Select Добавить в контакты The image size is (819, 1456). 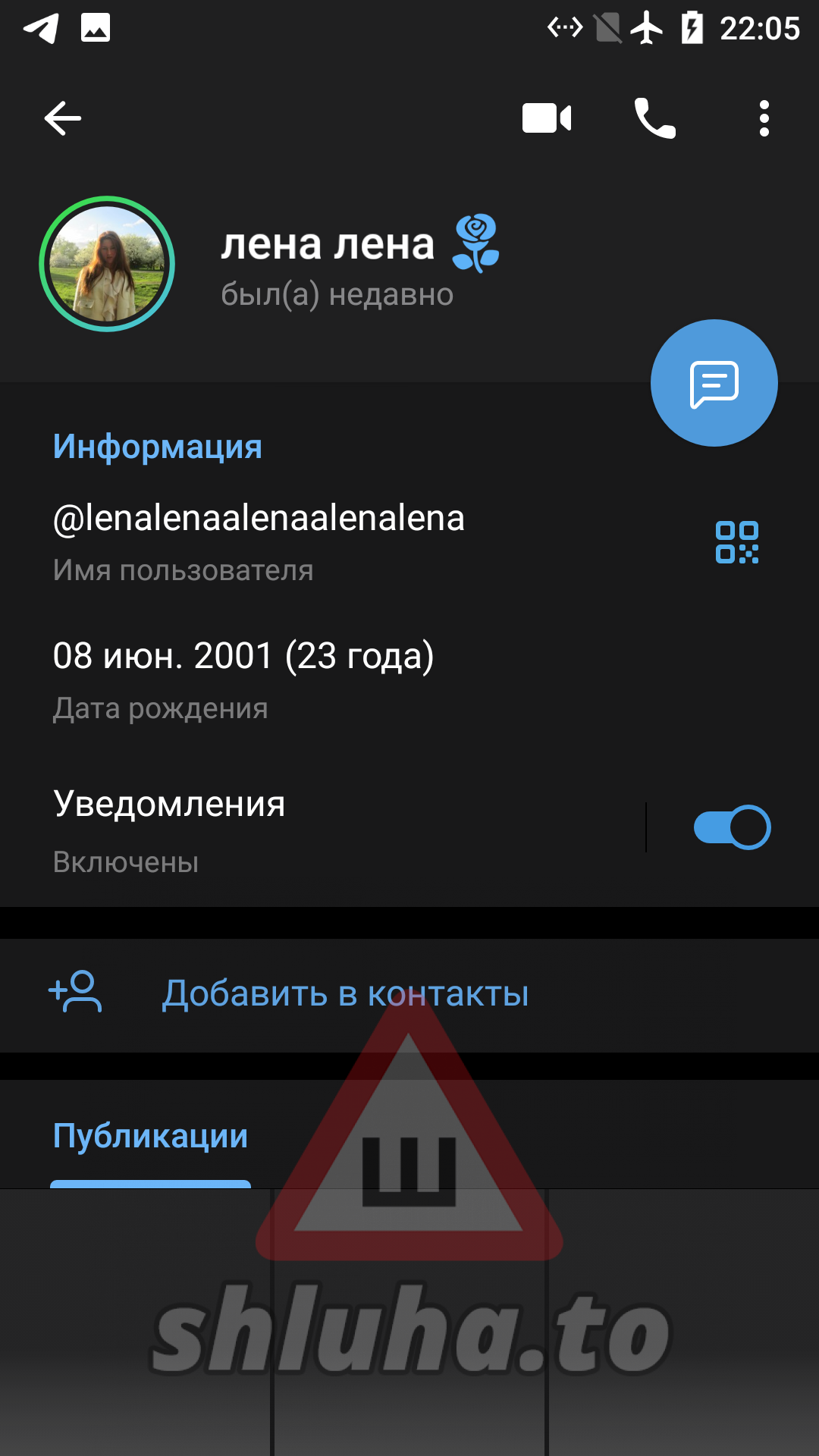(x=345, y=994)
